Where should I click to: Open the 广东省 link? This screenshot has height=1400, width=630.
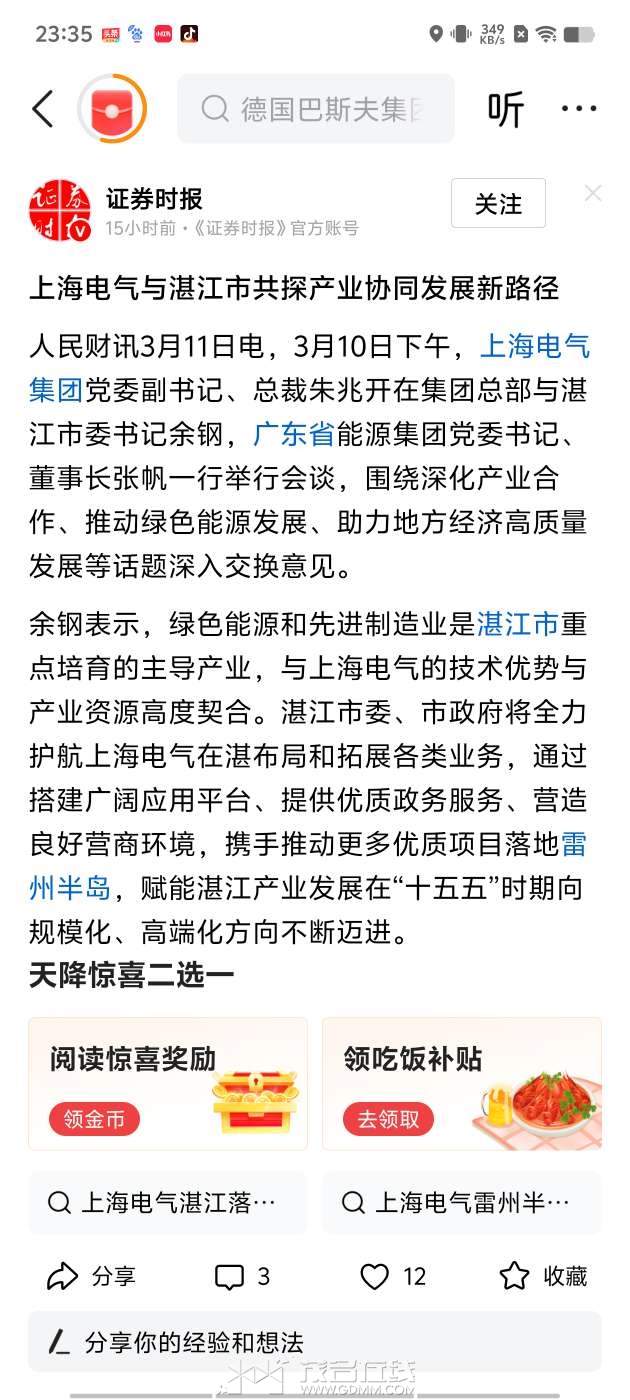point(293,435)
